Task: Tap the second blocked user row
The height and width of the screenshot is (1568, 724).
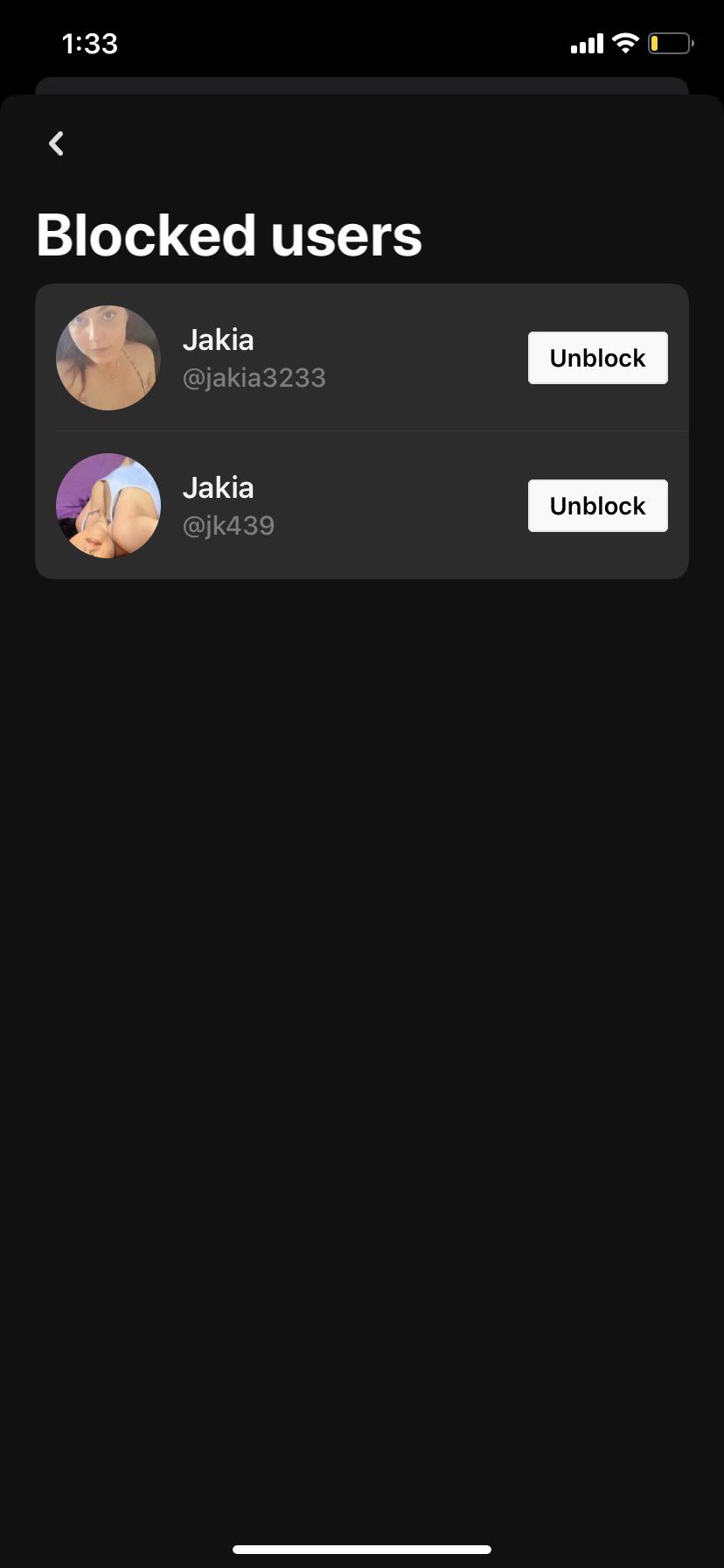Action: pos(350,505)
